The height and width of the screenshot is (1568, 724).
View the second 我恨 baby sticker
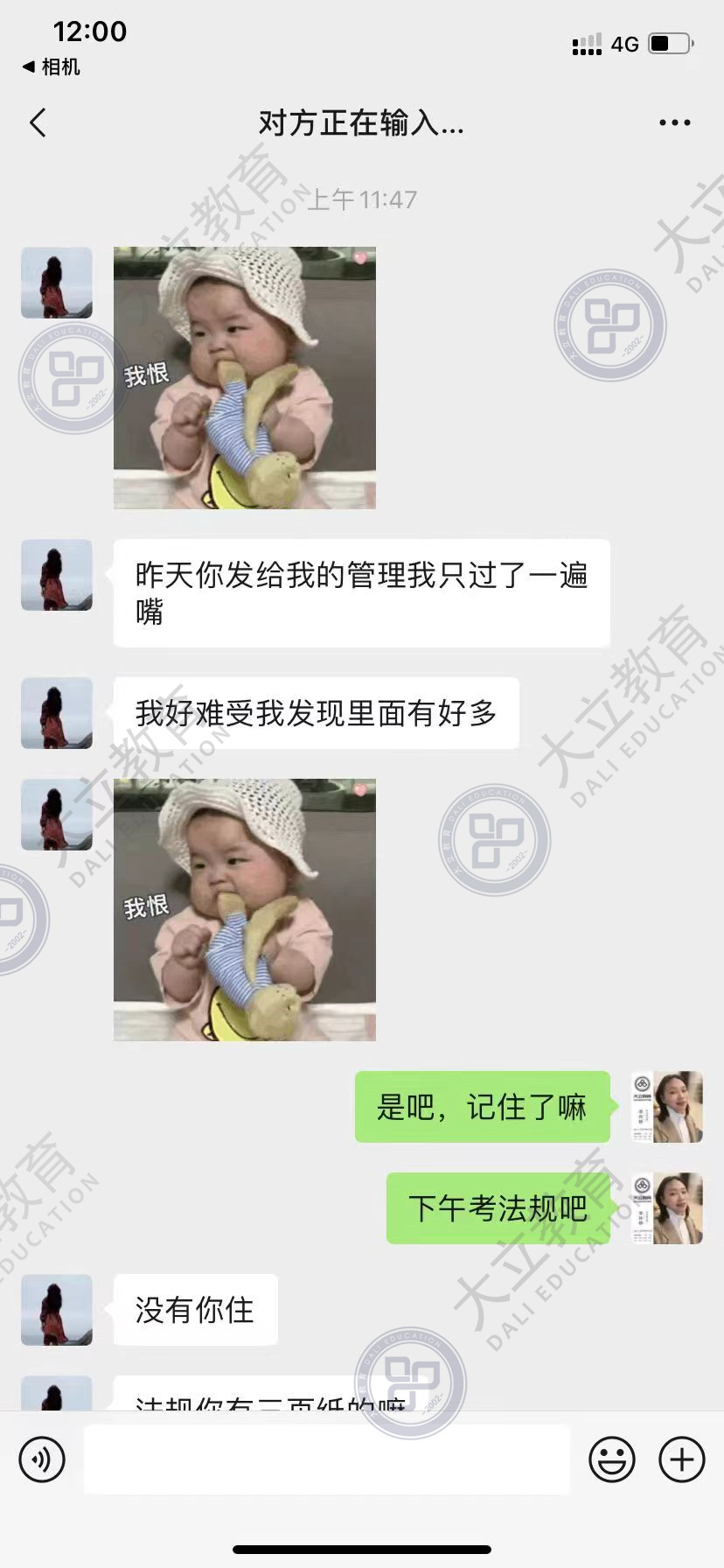click(245, 909)
